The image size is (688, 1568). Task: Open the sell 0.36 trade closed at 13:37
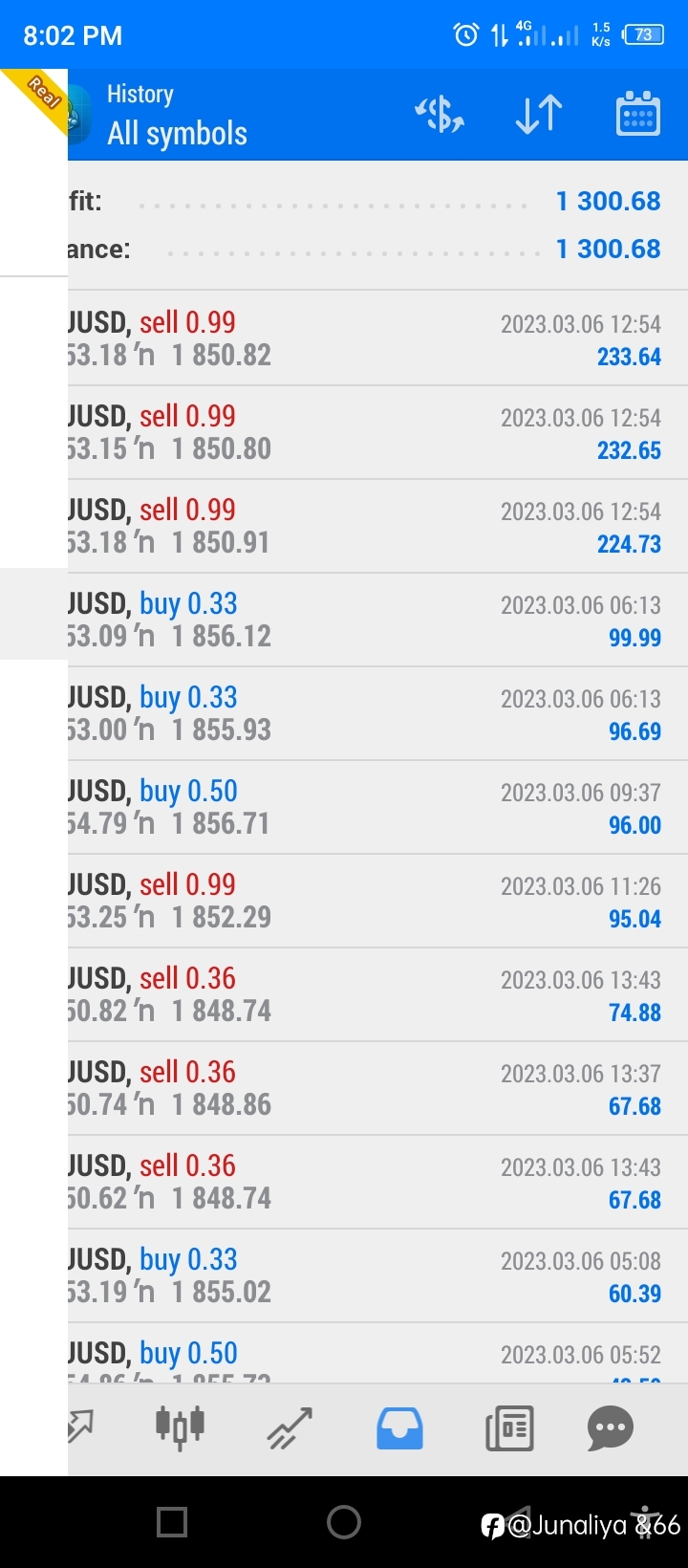[x=377, y=1088]
